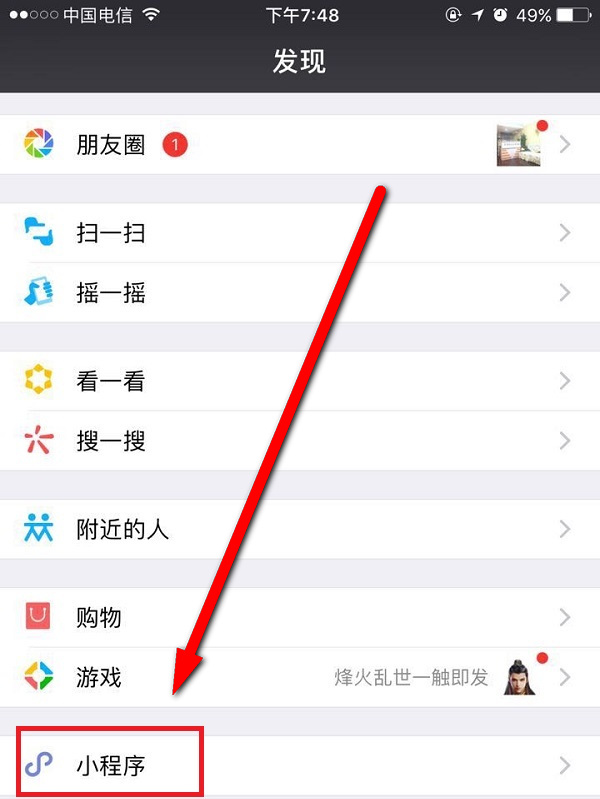Open 扫一扫 QR scanner

(110, 234)
